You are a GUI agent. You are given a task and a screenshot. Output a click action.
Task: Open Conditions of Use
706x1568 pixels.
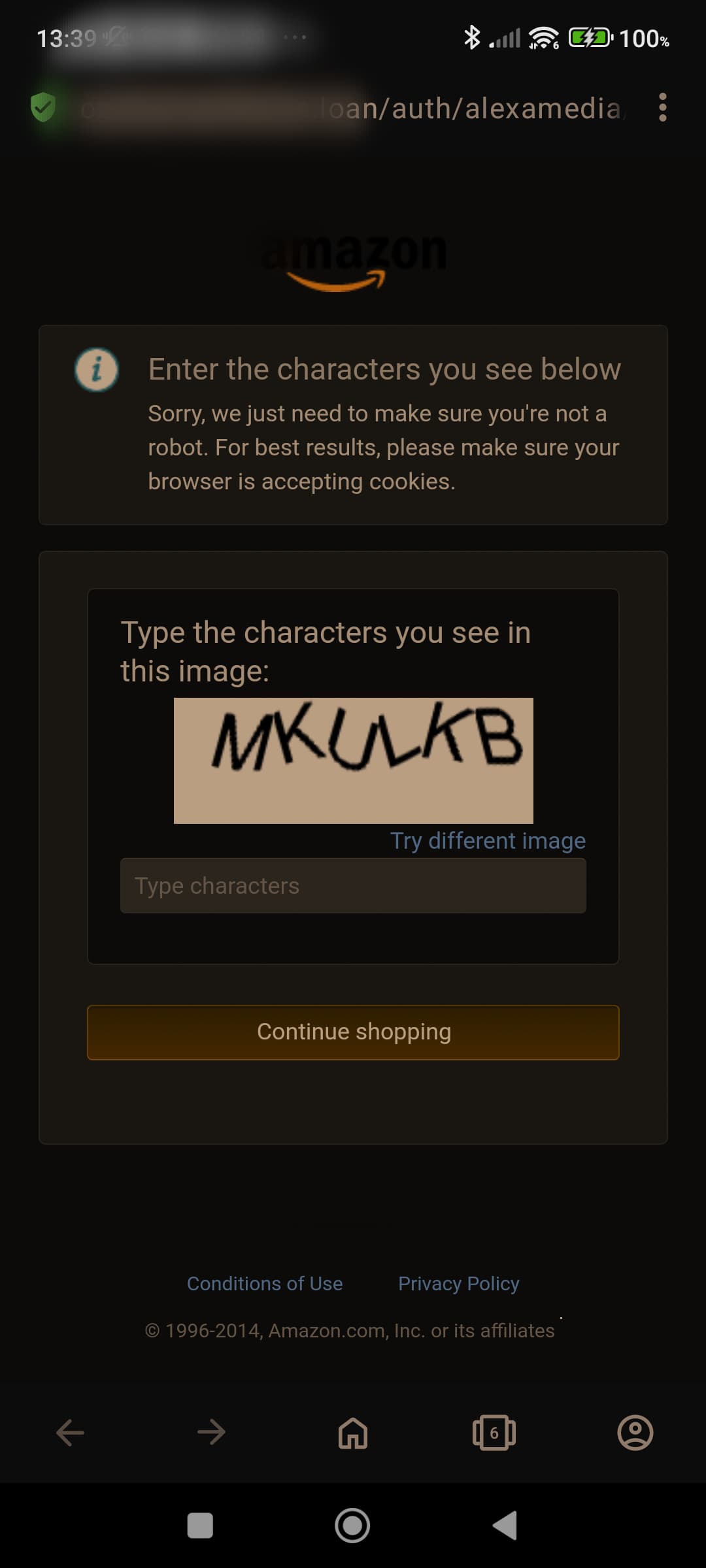pos(265,1283)
